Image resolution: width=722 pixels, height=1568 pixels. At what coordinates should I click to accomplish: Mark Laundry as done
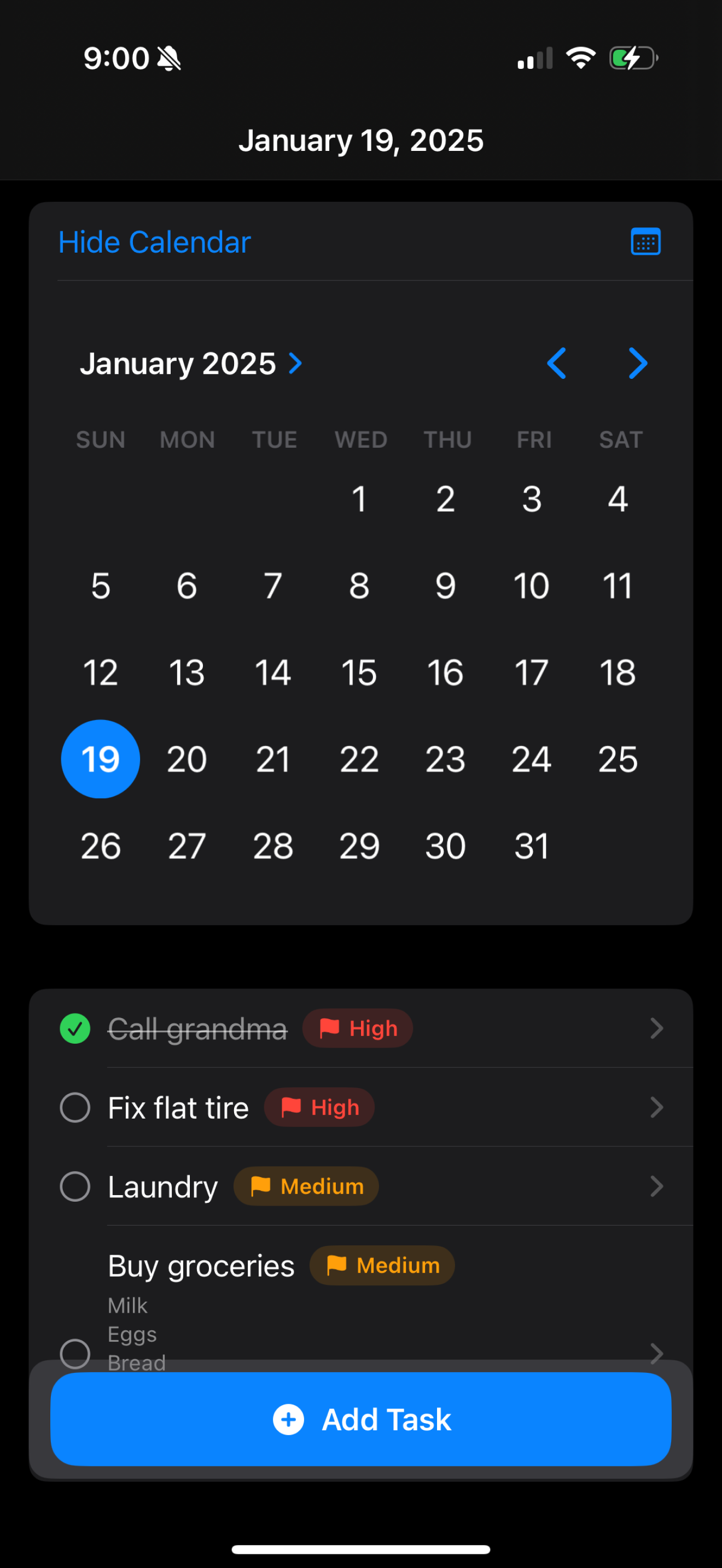(75, 1186)
